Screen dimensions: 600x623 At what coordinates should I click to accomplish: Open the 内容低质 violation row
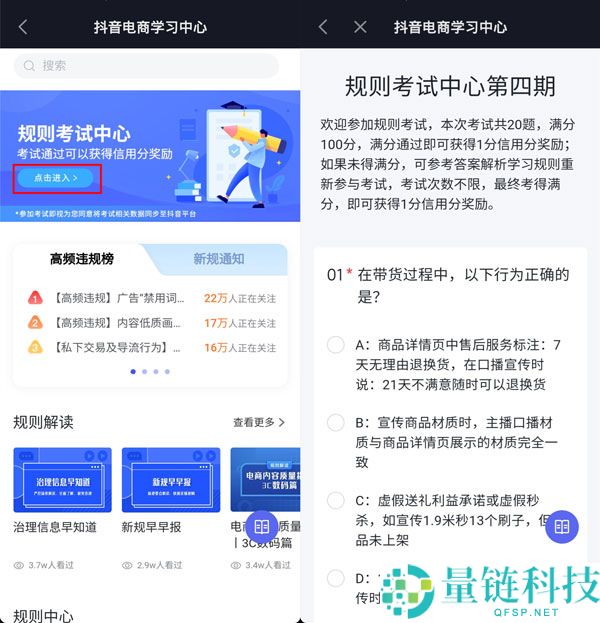pos(110,323)
